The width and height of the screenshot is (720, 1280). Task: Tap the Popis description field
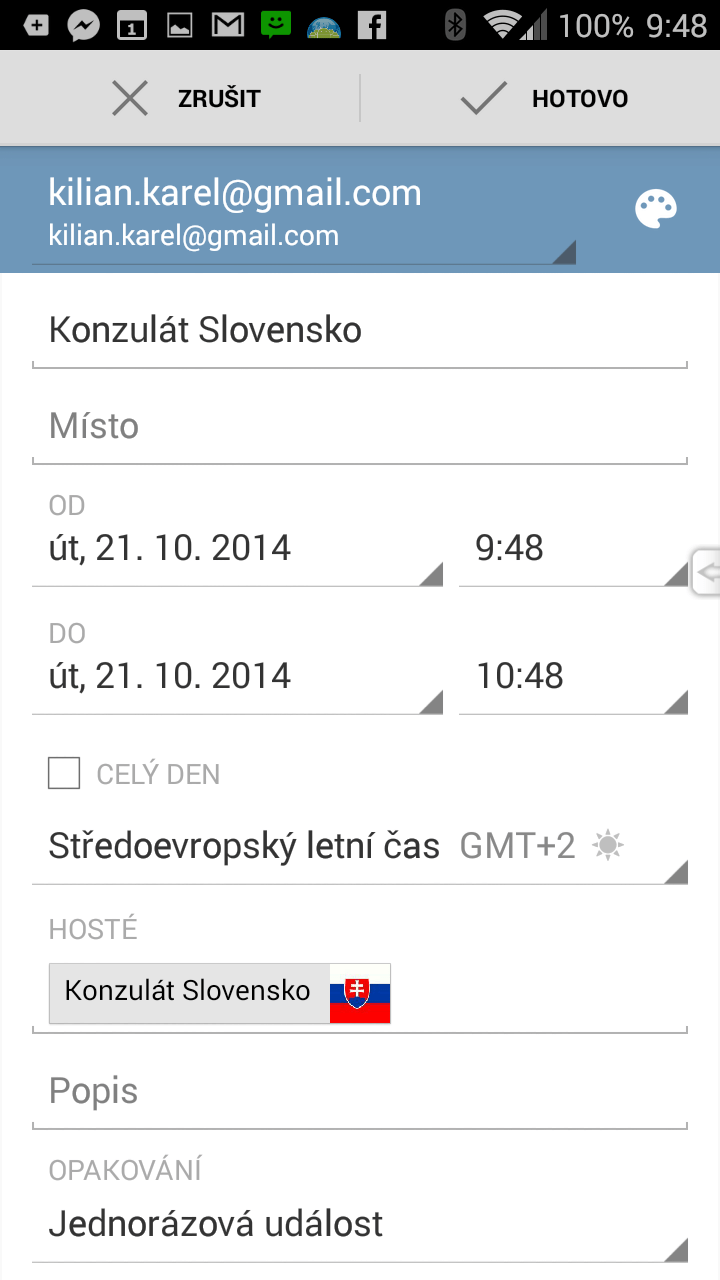[360, 1092]
